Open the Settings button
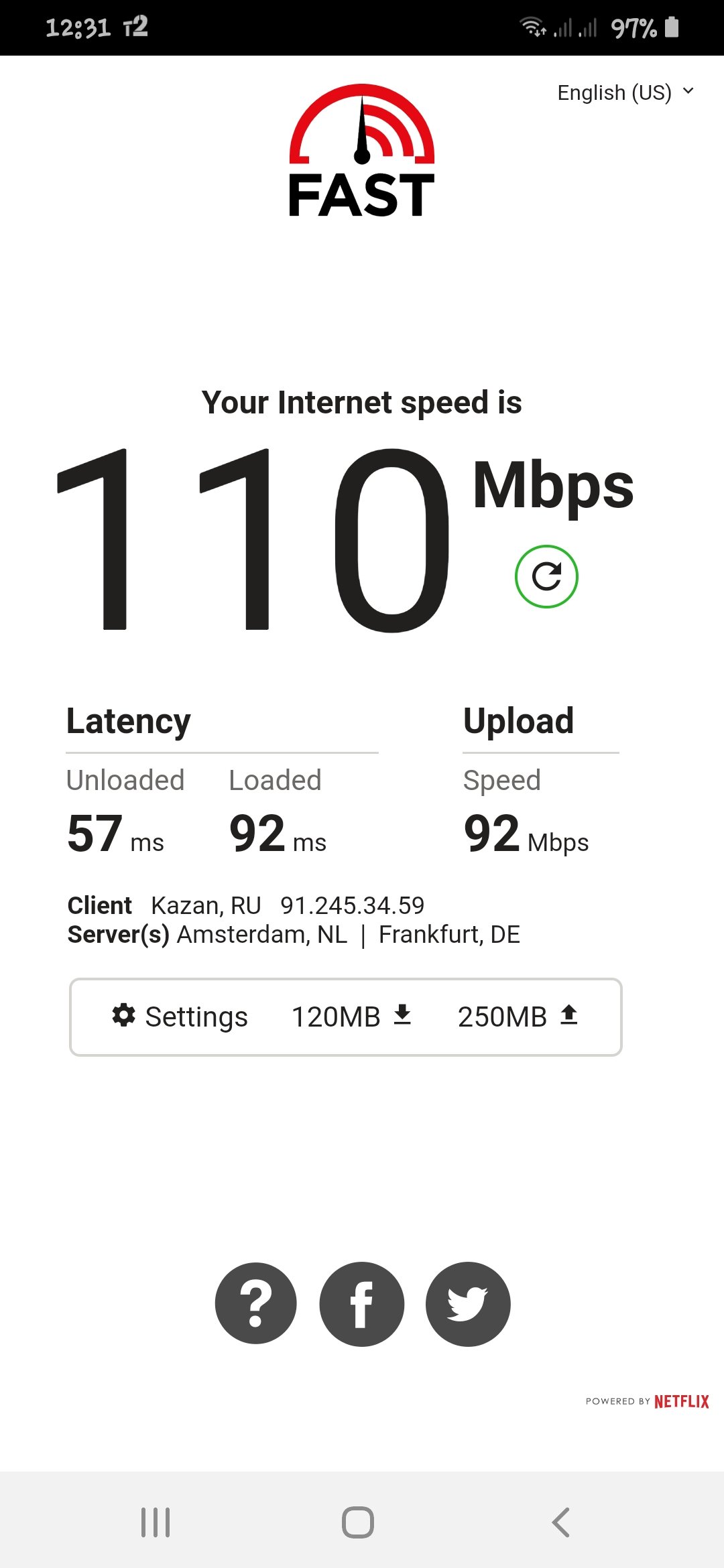The image size is (724, 1568). 180,1017
